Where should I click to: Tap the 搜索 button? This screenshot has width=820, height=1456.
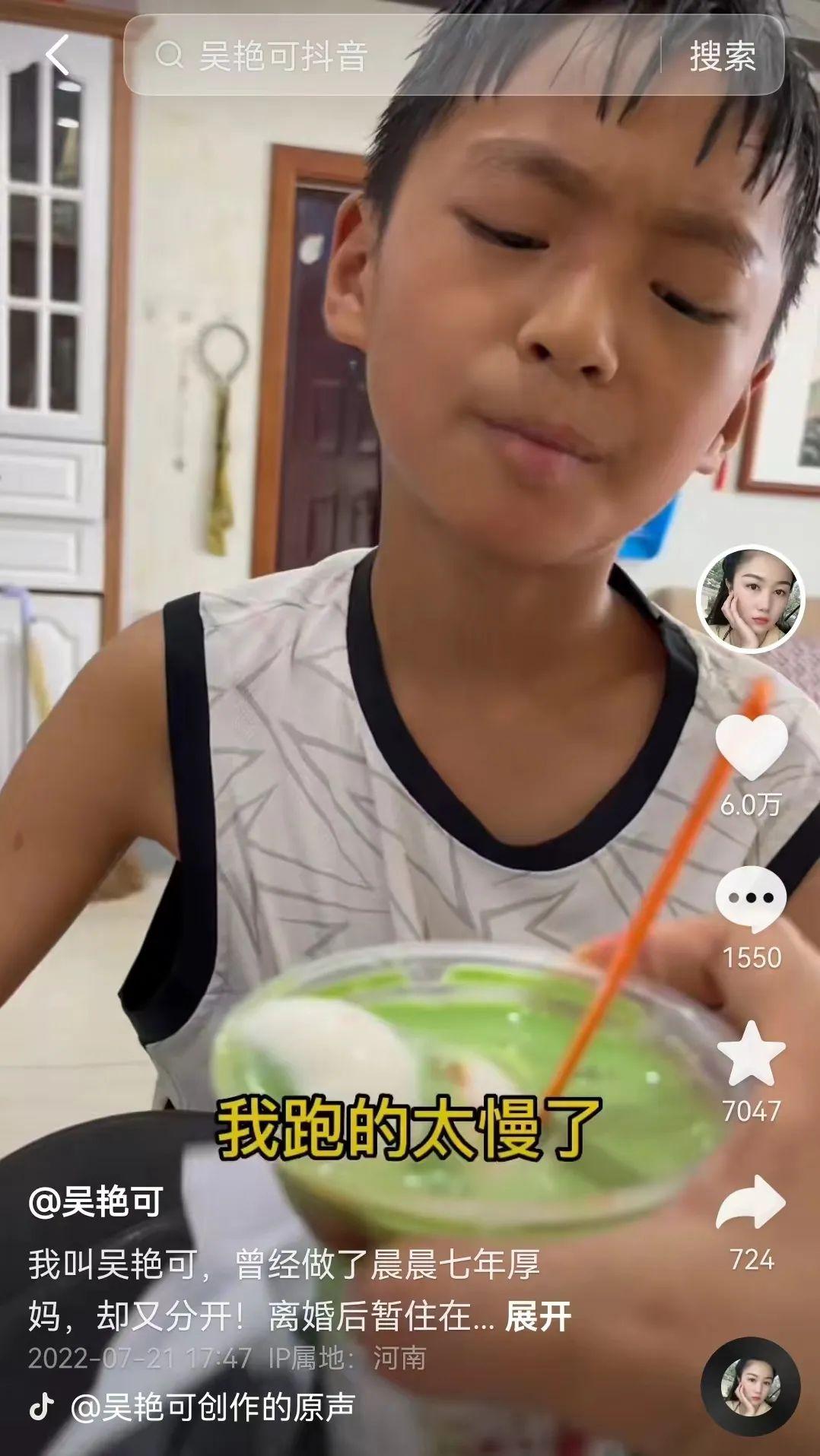click(x=723, y=56)
